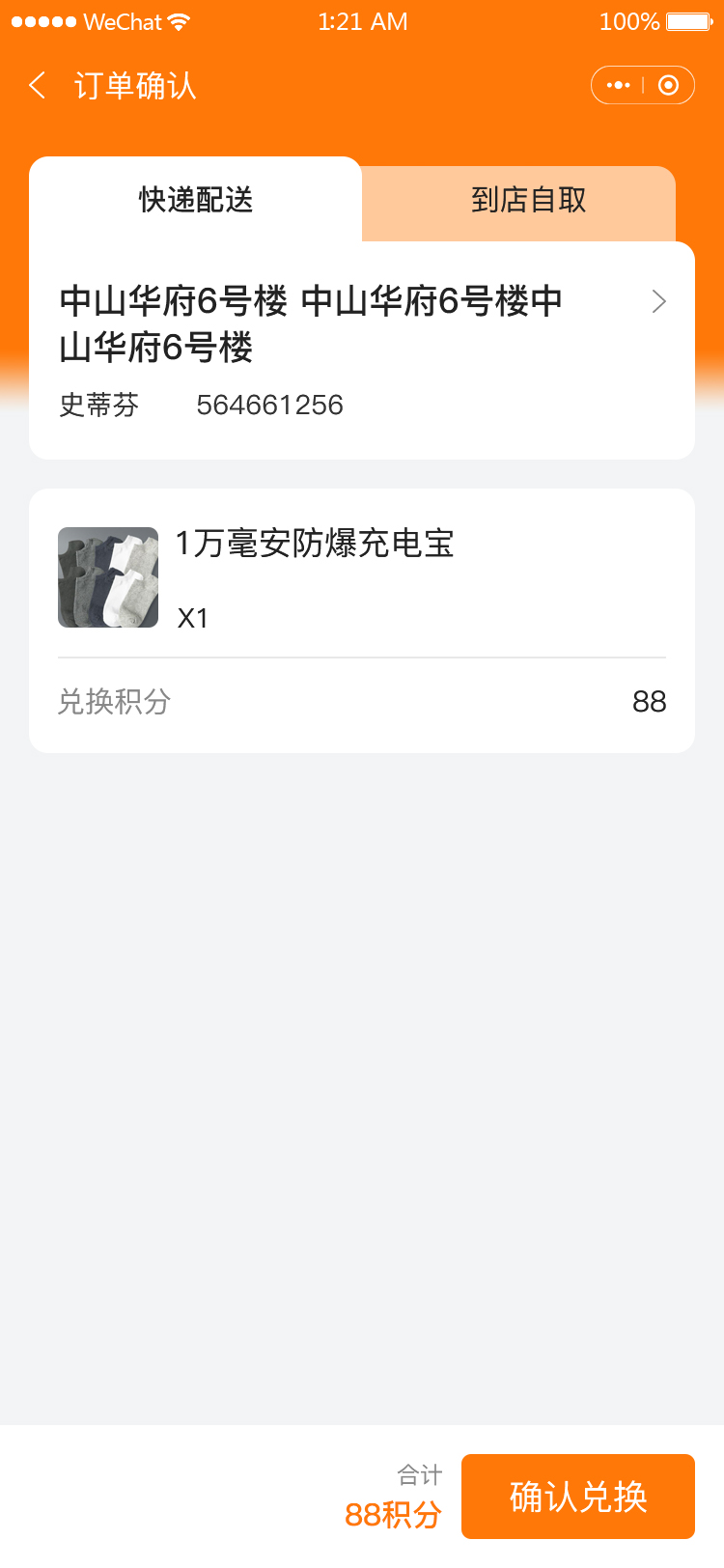
Task: Confirm redemption with the 确认兑换 button
Action: click(x=577, y=1497)
